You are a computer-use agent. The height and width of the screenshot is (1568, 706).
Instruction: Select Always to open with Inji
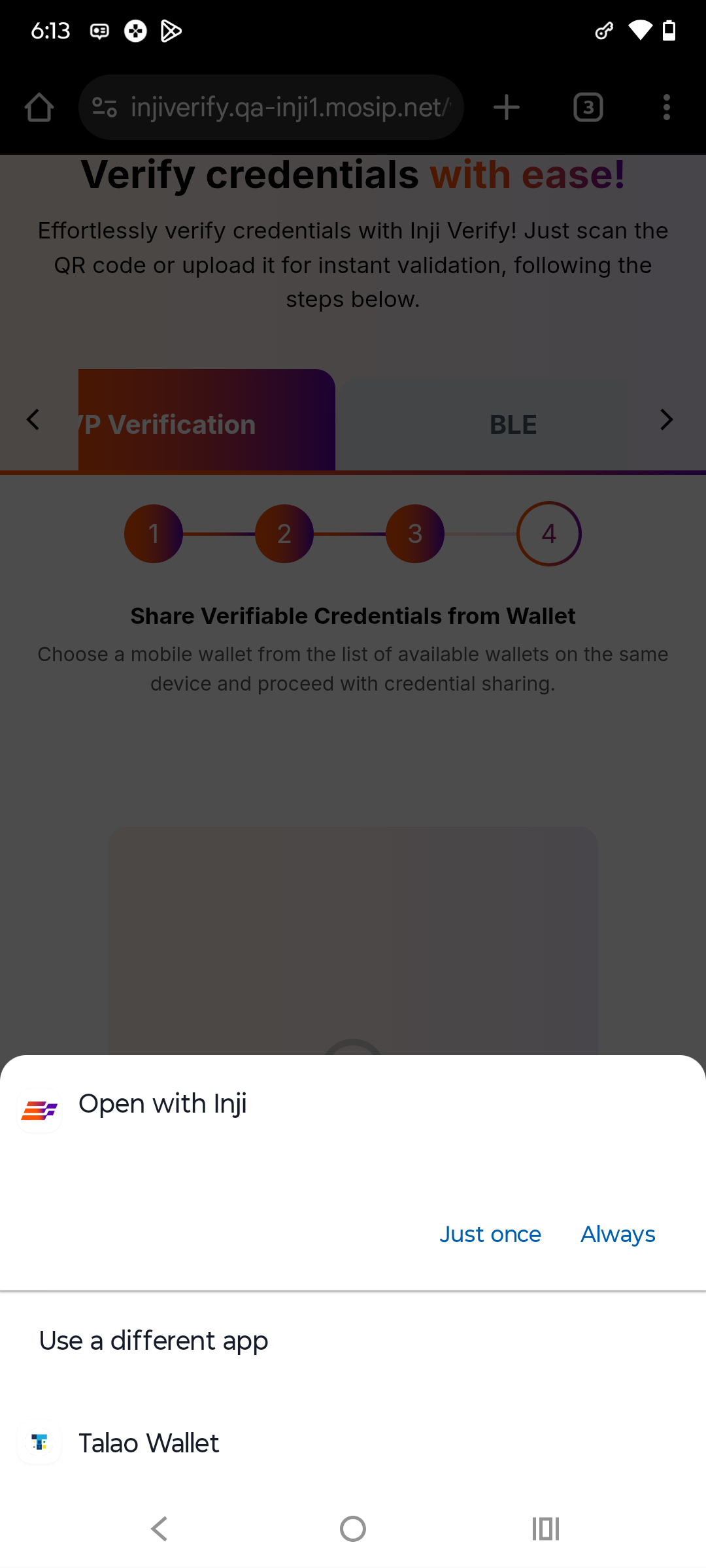pyautogui.click(x=618, y=1234)
